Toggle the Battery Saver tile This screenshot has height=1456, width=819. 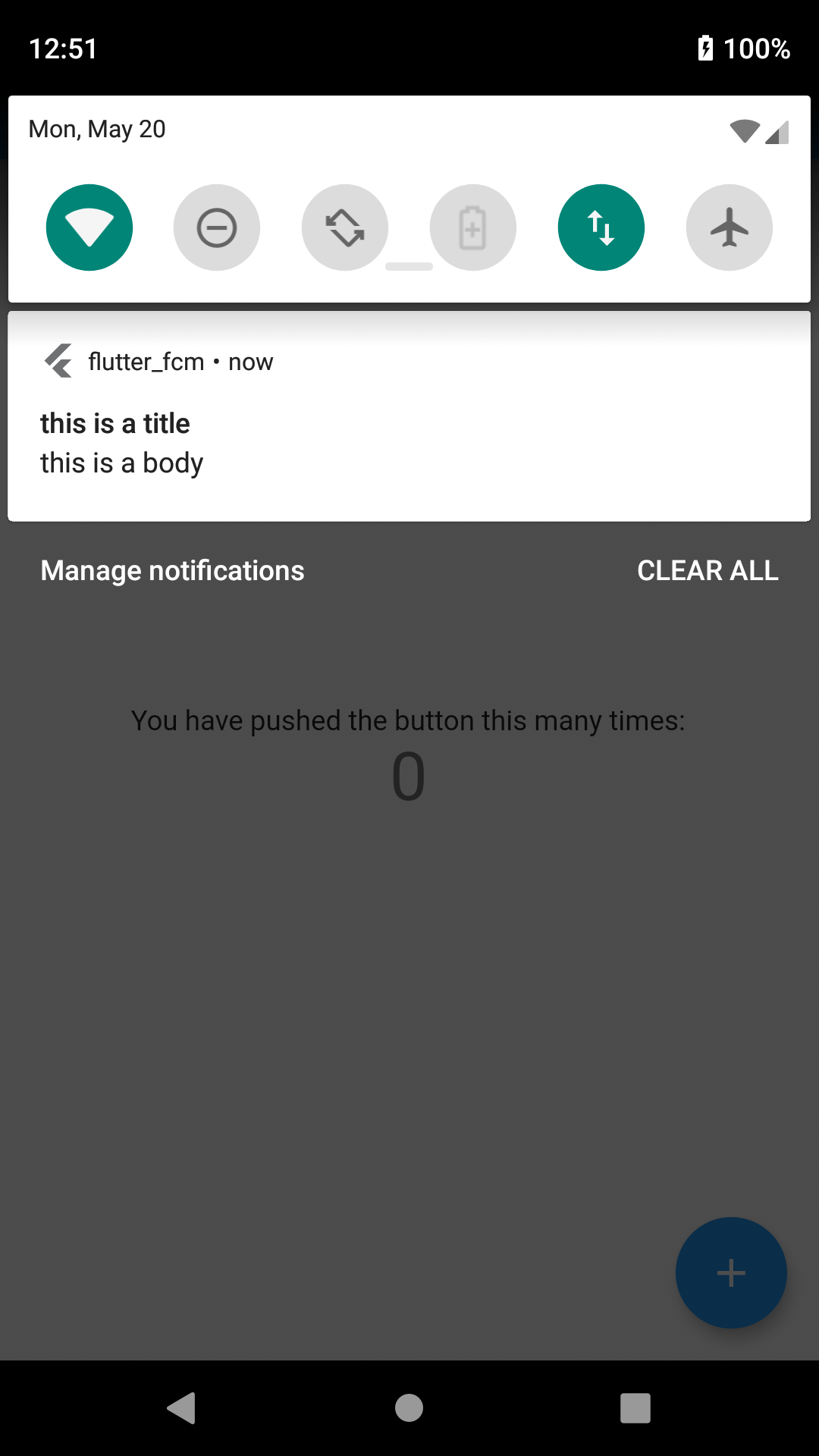click(x=473, y=227)
